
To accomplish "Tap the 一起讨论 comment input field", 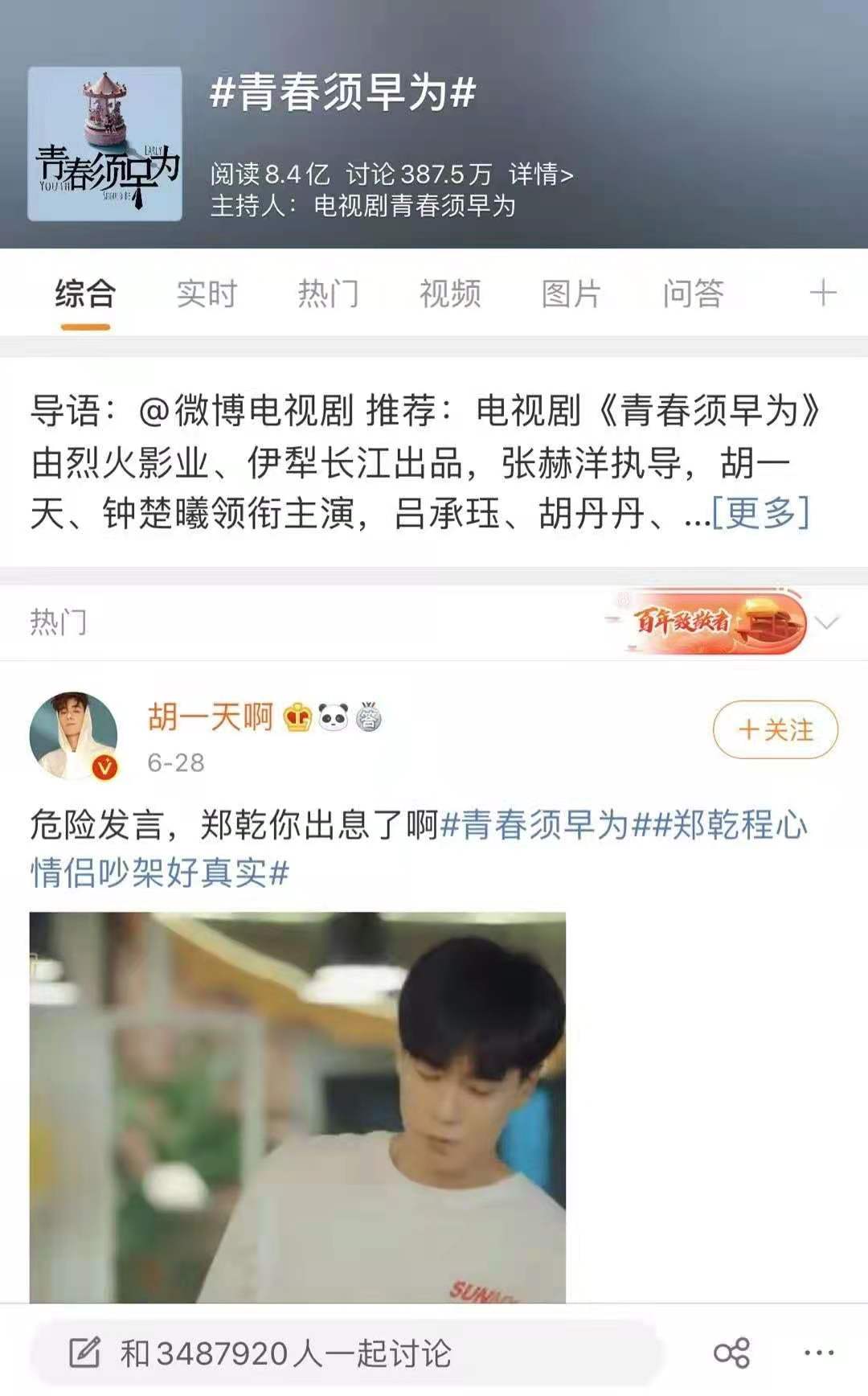I will (346, 1353).
